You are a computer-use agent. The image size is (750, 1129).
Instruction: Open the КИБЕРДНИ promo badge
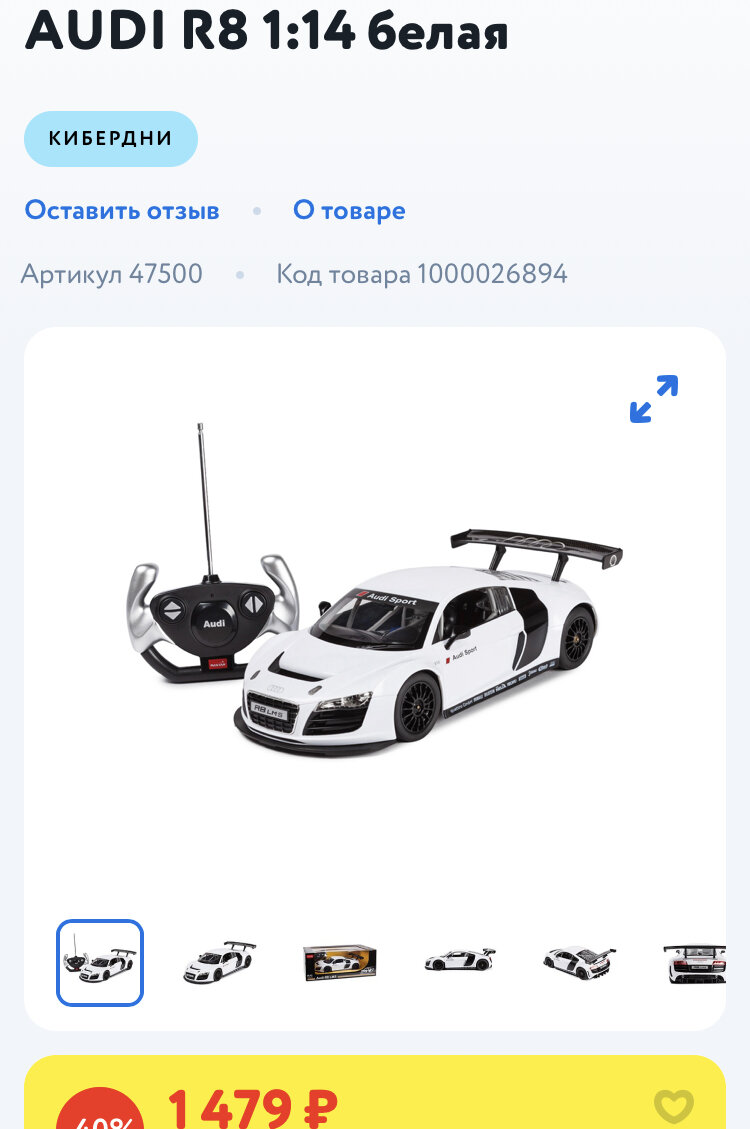[110, 139]
